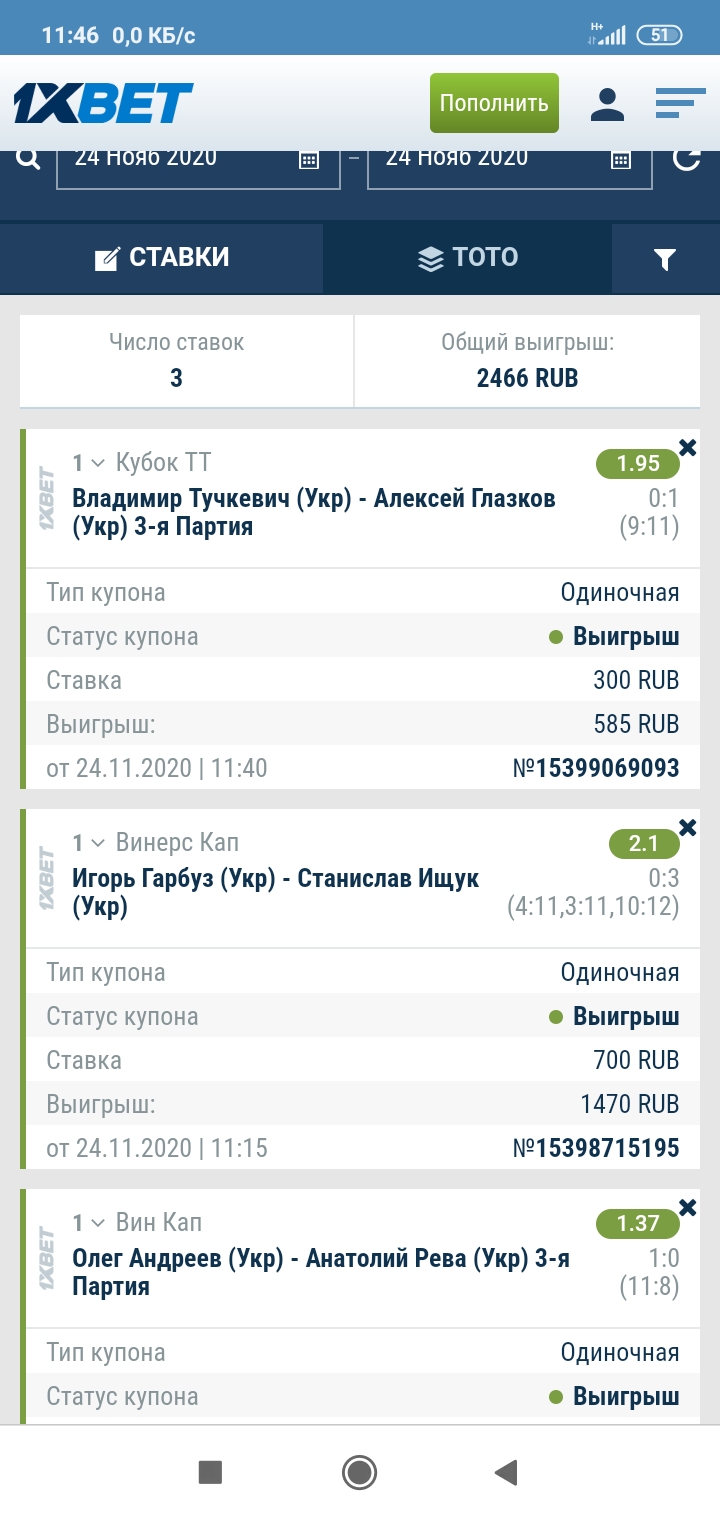This screenshot has height=1520, width=720.
Task: Switch to the СТАВКИ tab
Action: (x=162, y=258)
